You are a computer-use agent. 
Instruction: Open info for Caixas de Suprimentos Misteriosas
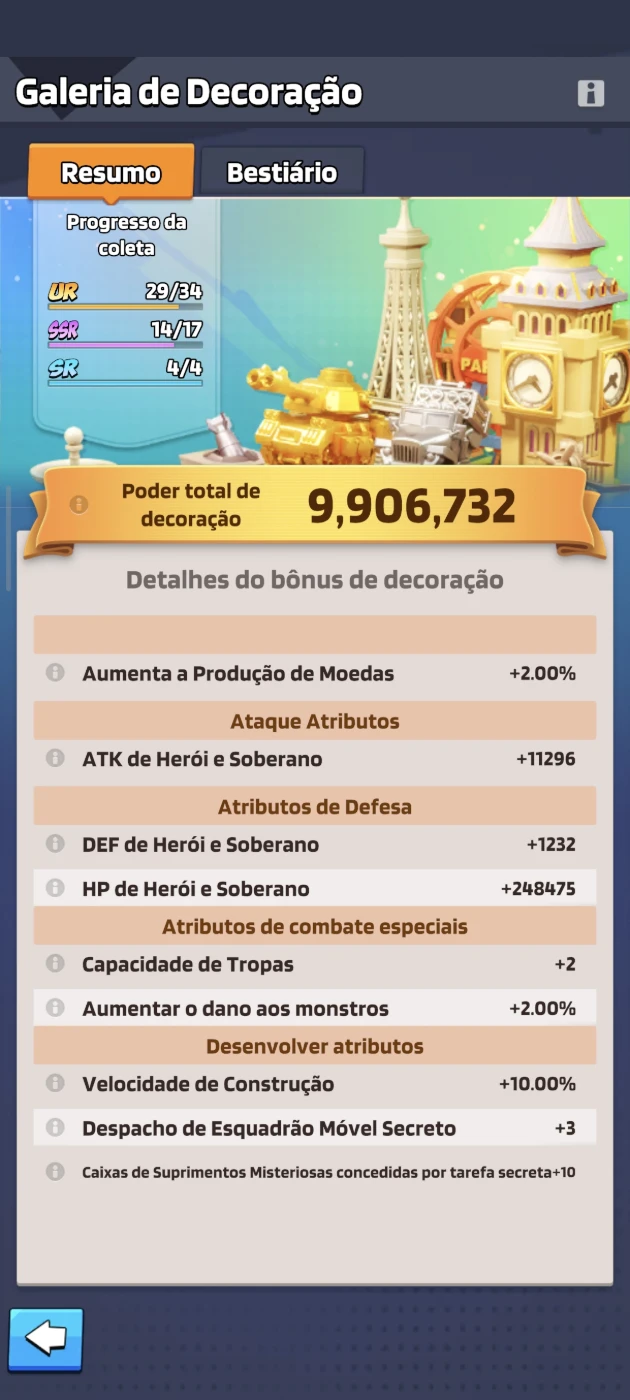pos(56,1171)
